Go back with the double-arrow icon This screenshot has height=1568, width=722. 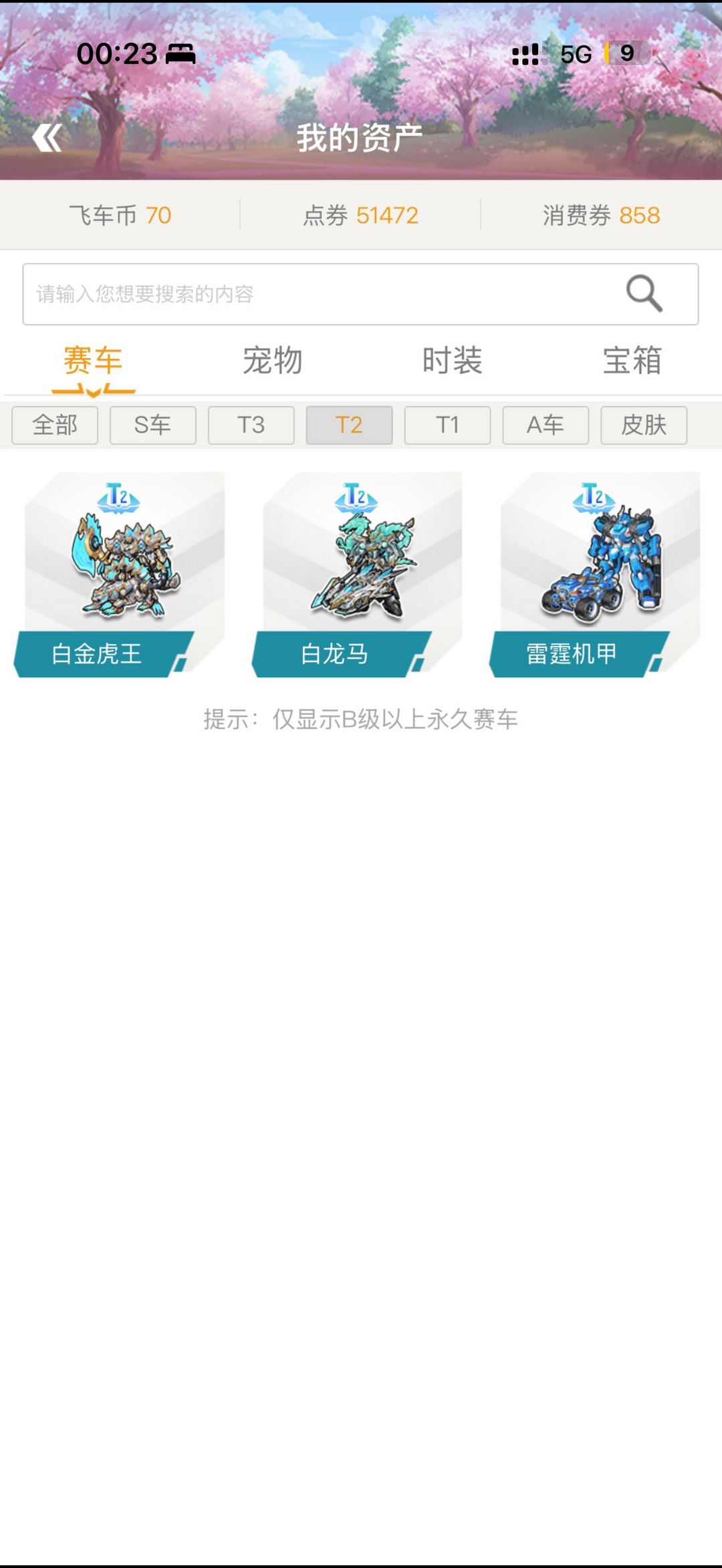point(47,138)
